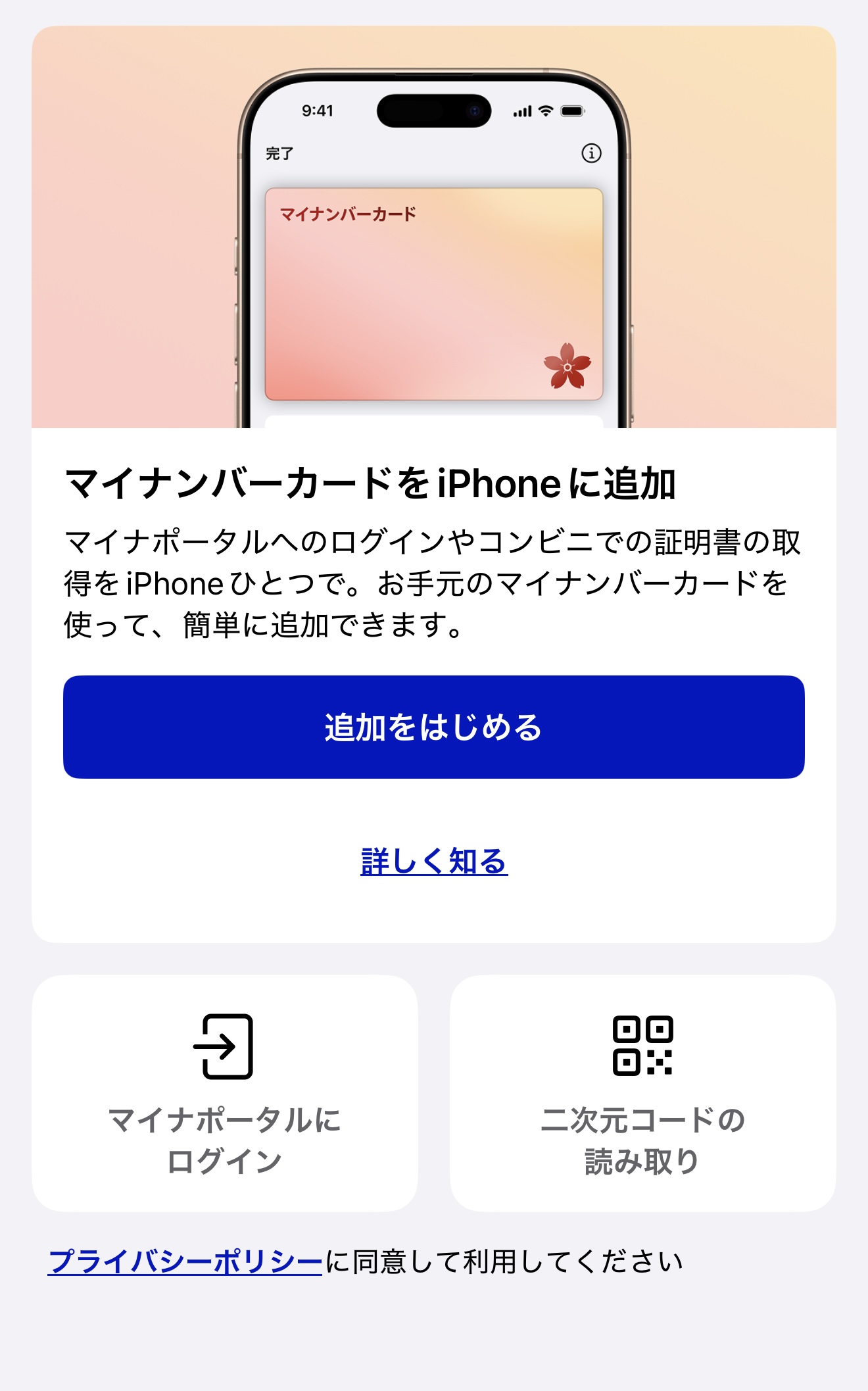Image resolution: width=868 pixels, height=1391 pixels.
Task: Open the 詳しく知る link
Action: coord(434,861)
